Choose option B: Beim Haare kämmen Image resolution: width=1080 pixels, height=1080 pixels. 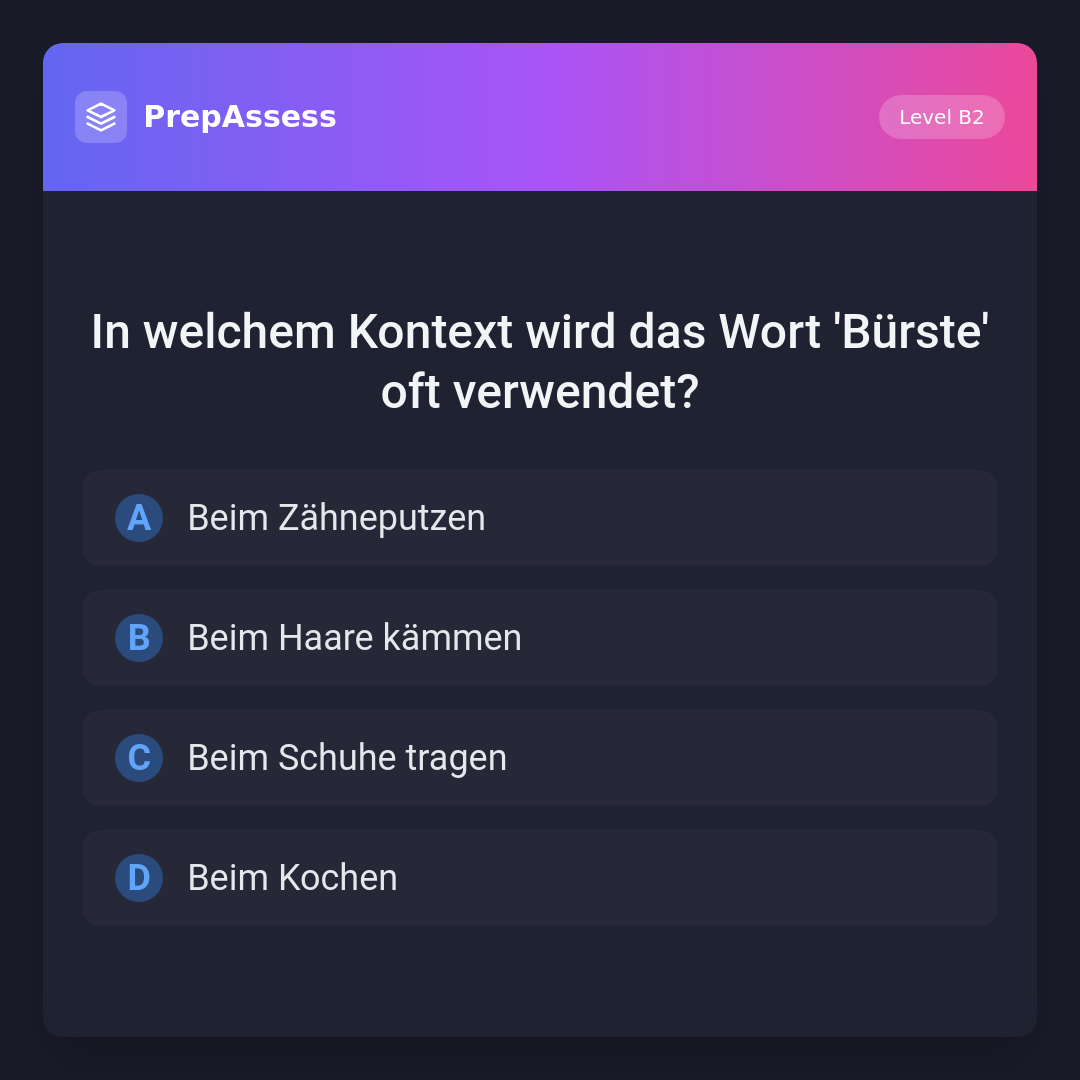(540, 638)
